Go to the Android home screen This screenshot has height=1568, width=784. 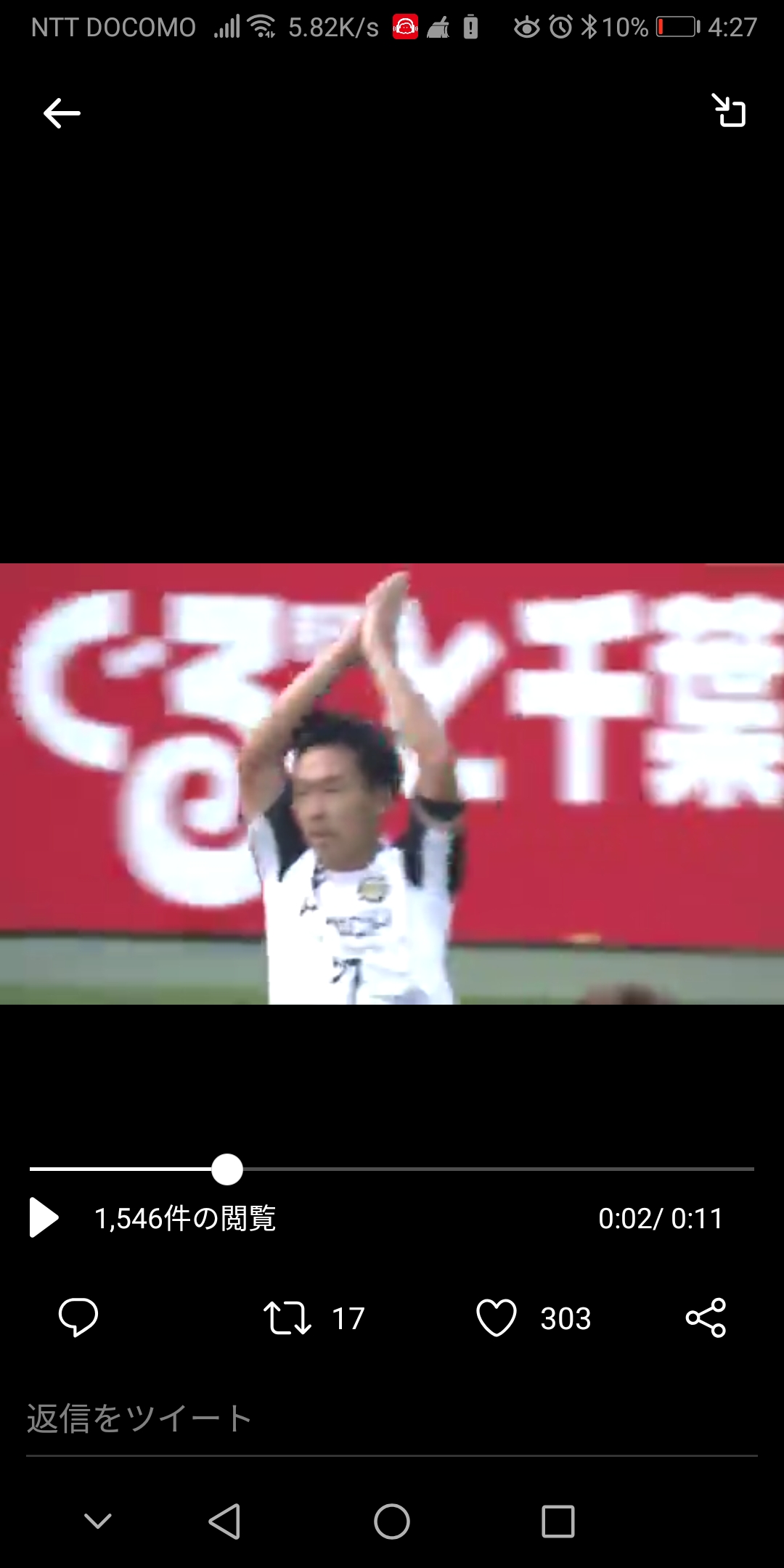click(x=392, y=1521)
